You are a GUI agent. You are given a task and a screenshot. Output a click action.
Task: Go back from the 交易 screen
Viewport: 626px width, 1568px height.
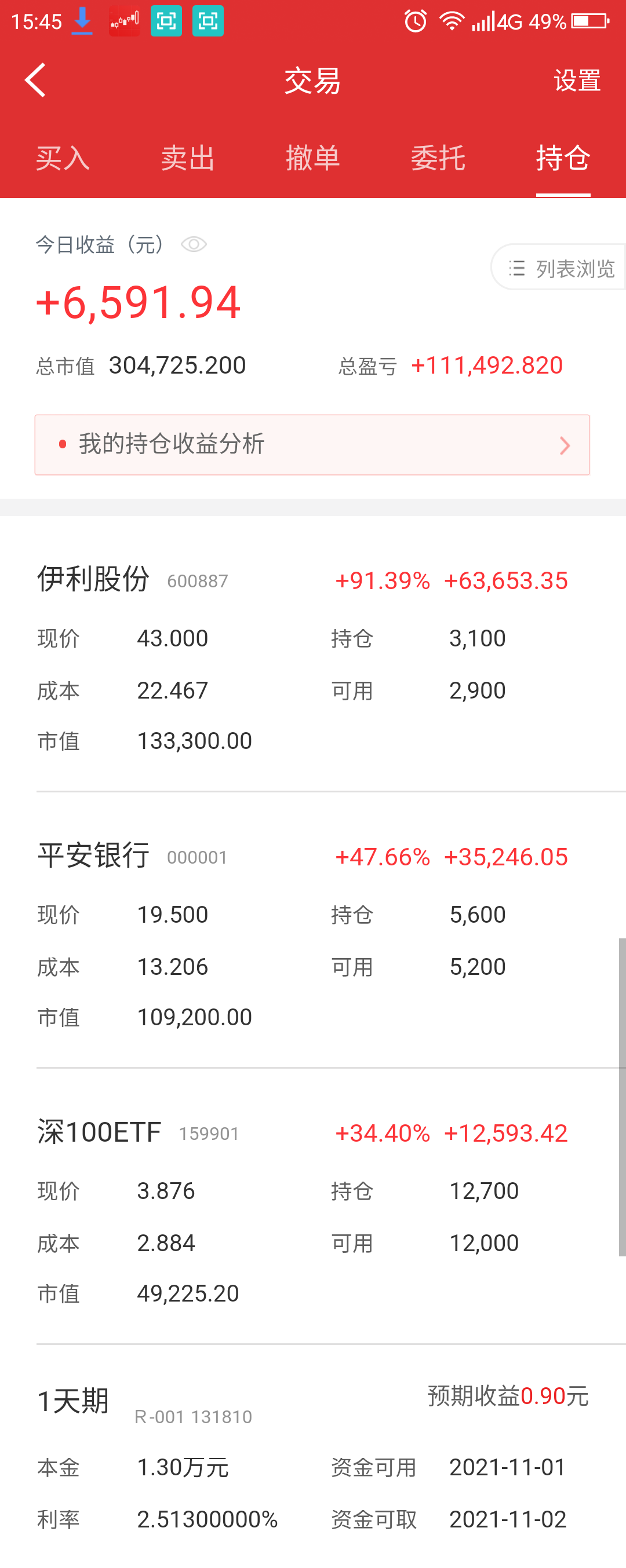35,81
